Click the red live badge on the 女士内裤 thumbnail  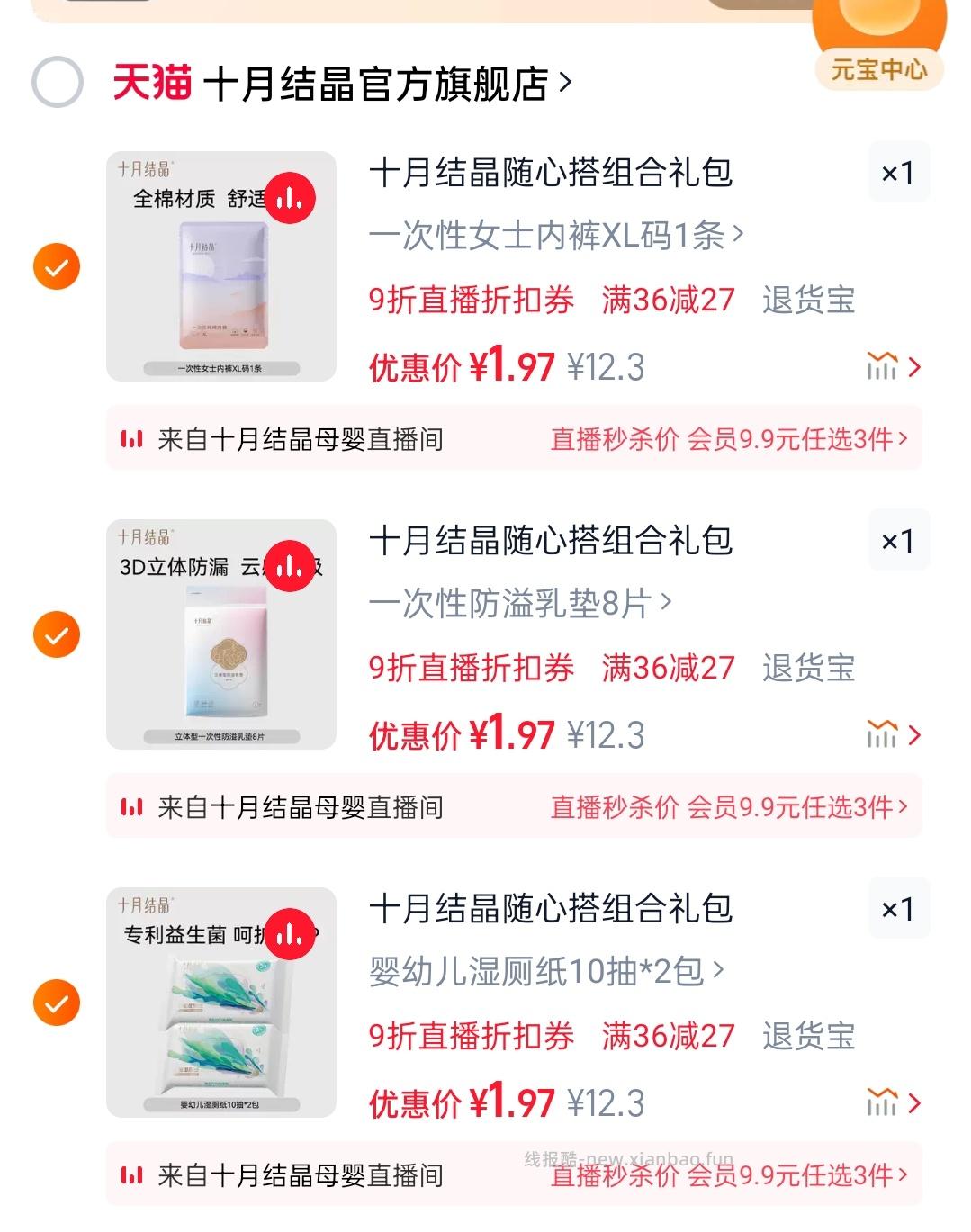click(288, 199)
